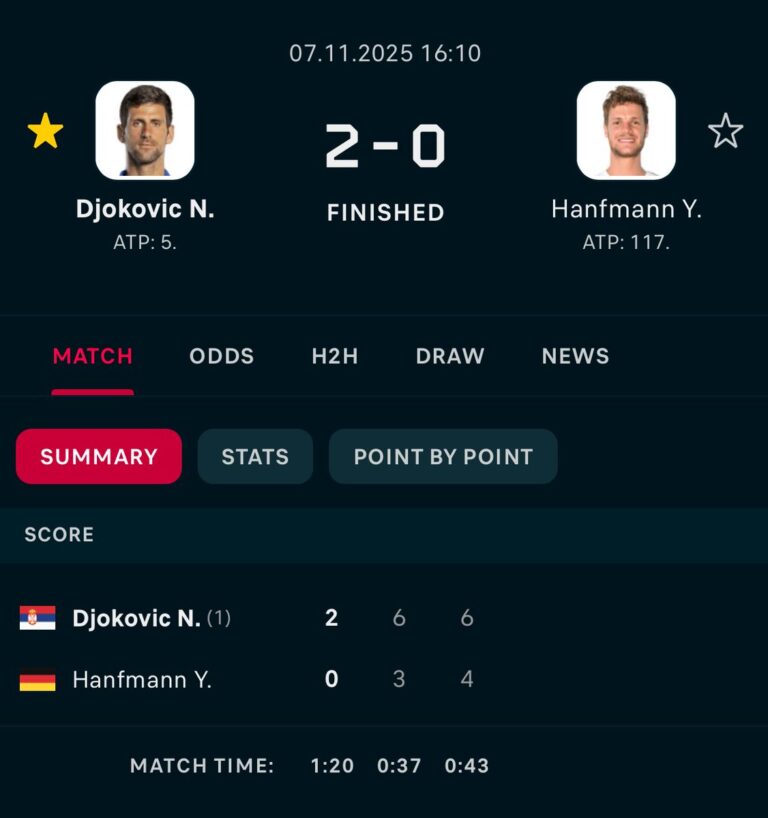This screenshot has height=818, width=768.
Task: Click the 07.11.2025 16:10 match date
Action: 384,54
